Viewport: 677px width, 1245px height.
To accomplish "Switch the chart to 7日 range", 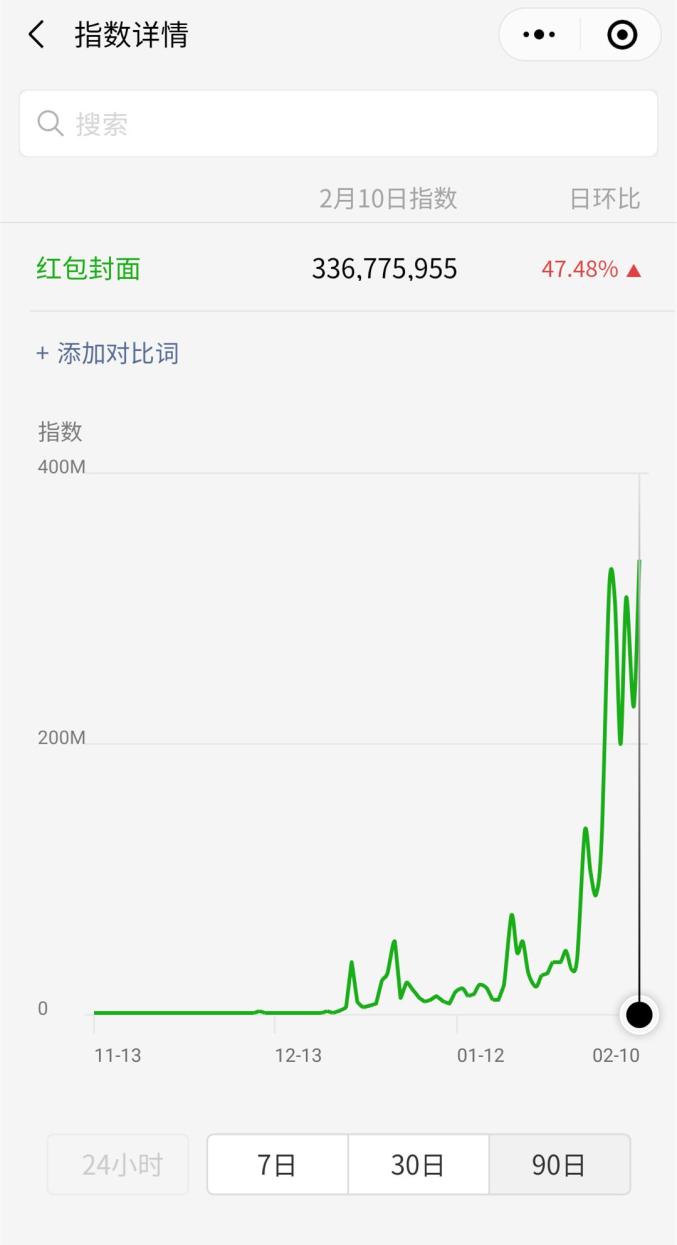I will click(x=277, y=1164).
